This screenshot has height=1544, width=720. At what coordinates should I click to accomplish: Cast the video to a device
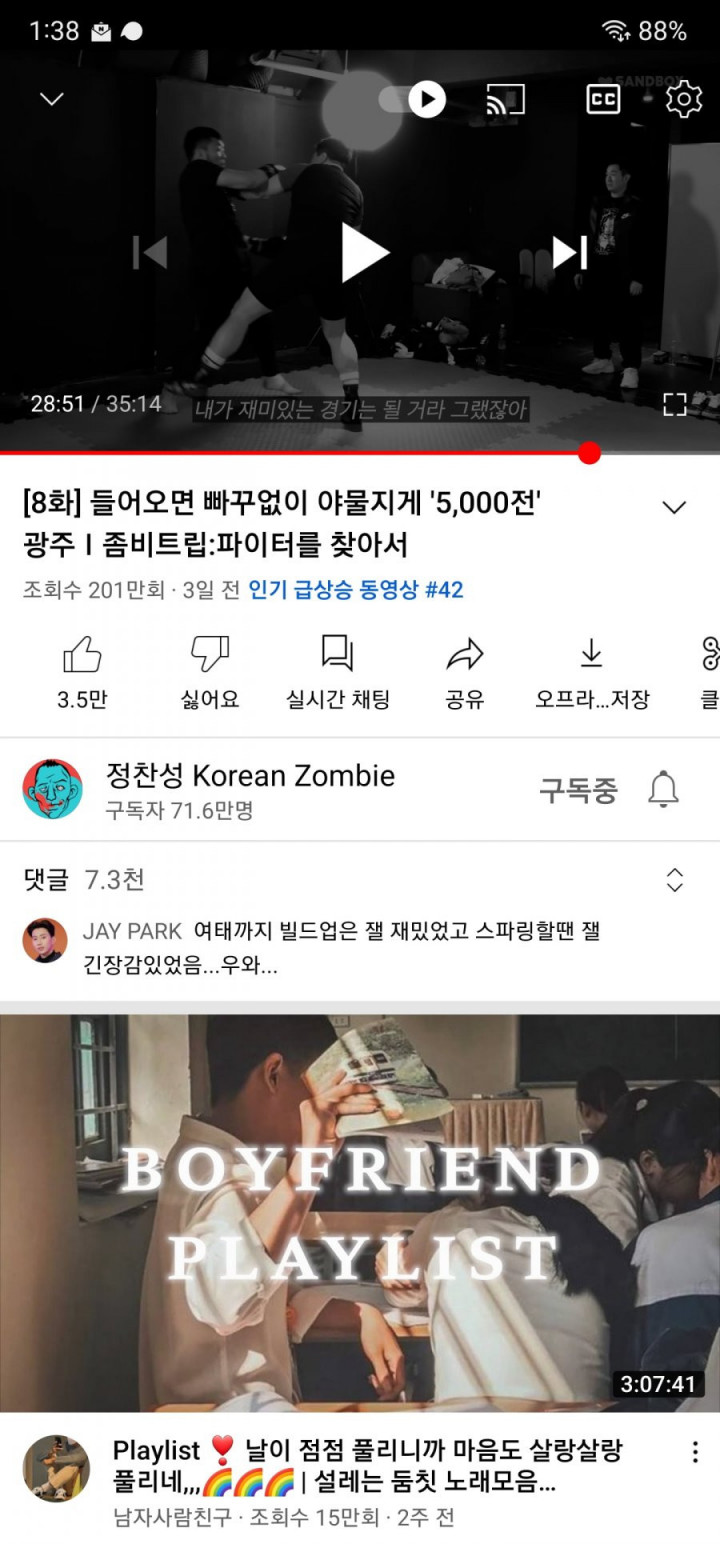click(x=506, y=99)
